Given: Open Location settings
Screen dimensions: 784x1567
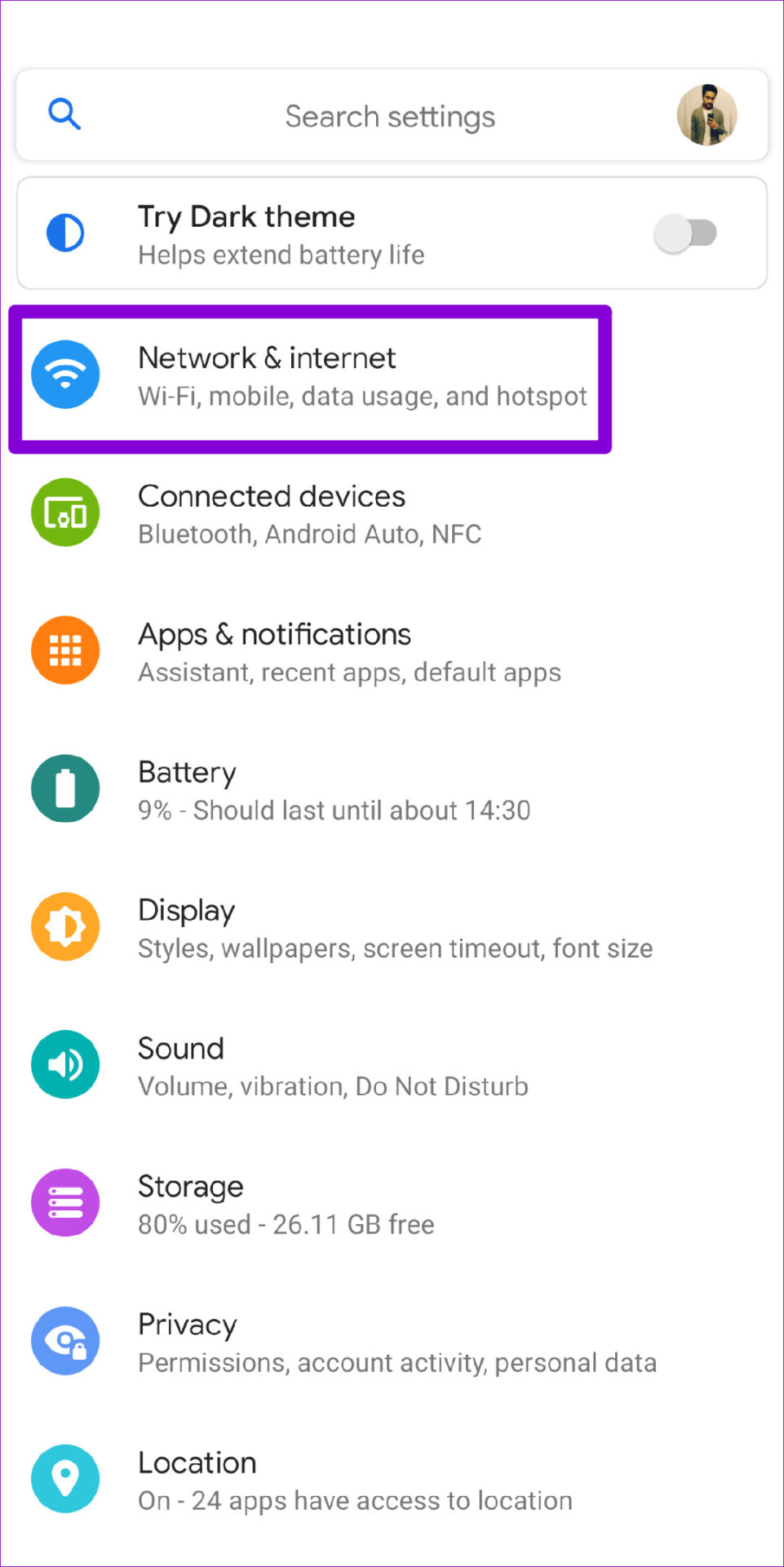Looking at the screenshot, I should click(392, 1479).
